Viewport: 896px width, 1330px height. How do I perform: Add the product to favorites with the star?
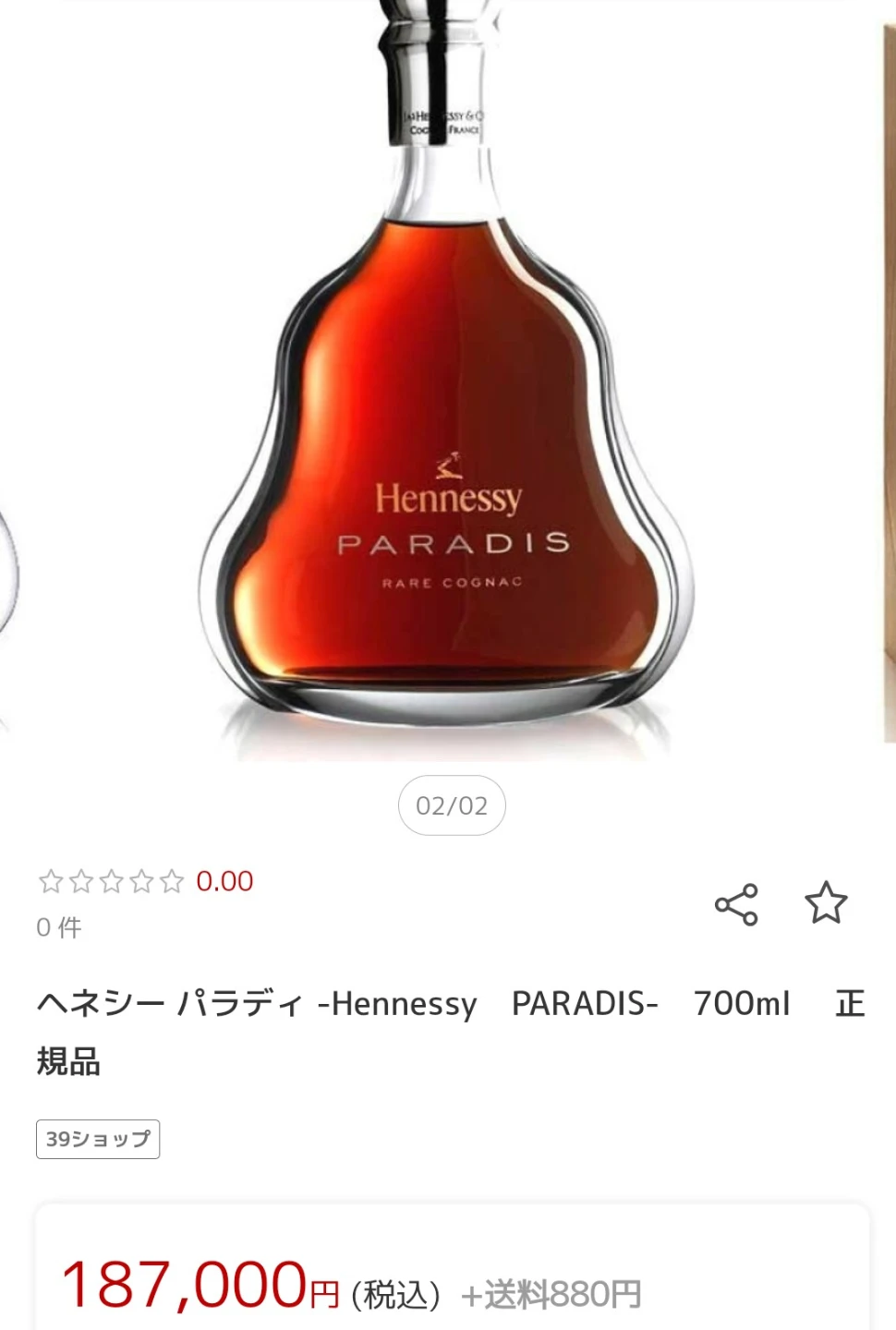pyautogui.click(x=826, y=903)
